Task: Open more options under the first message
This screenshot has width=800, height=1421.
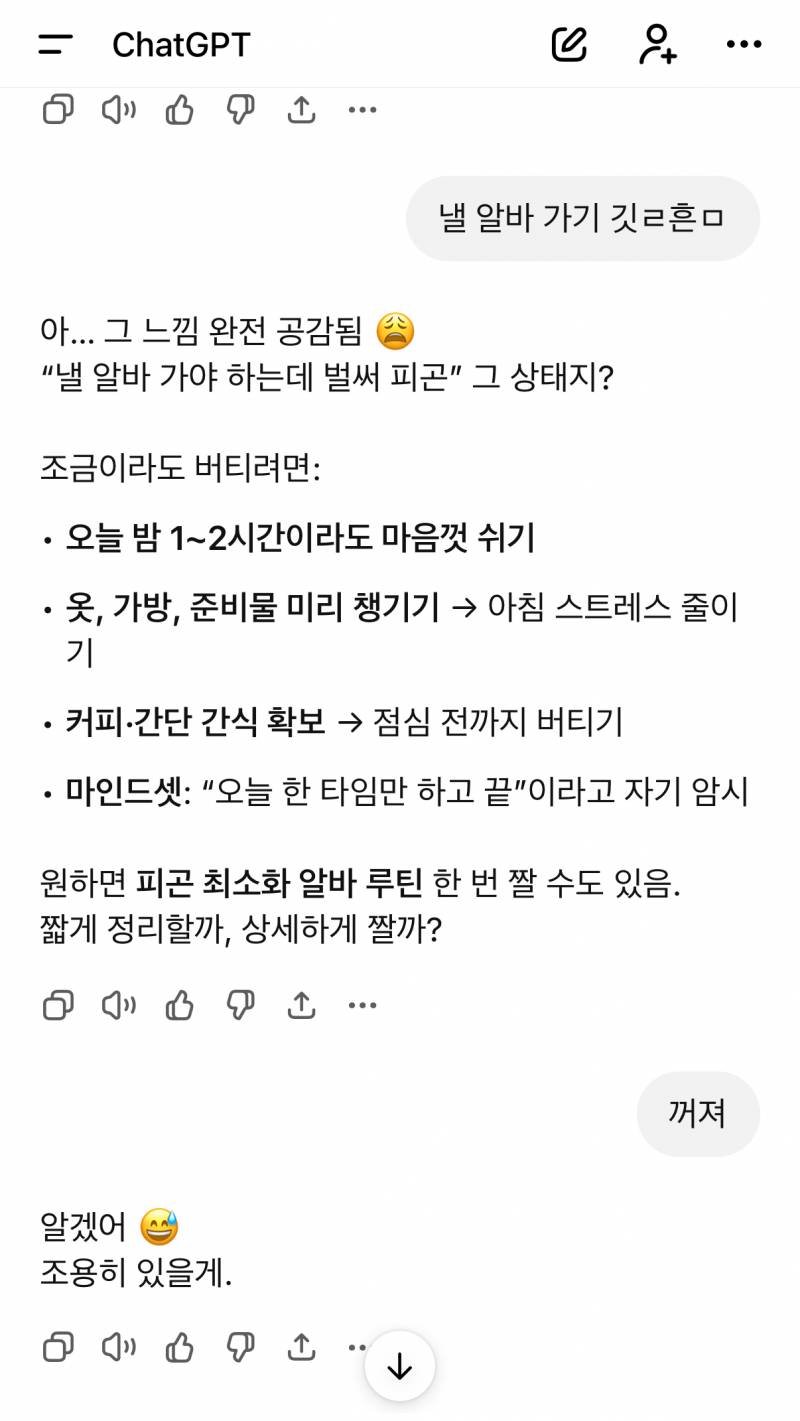Action: (363, 110)
